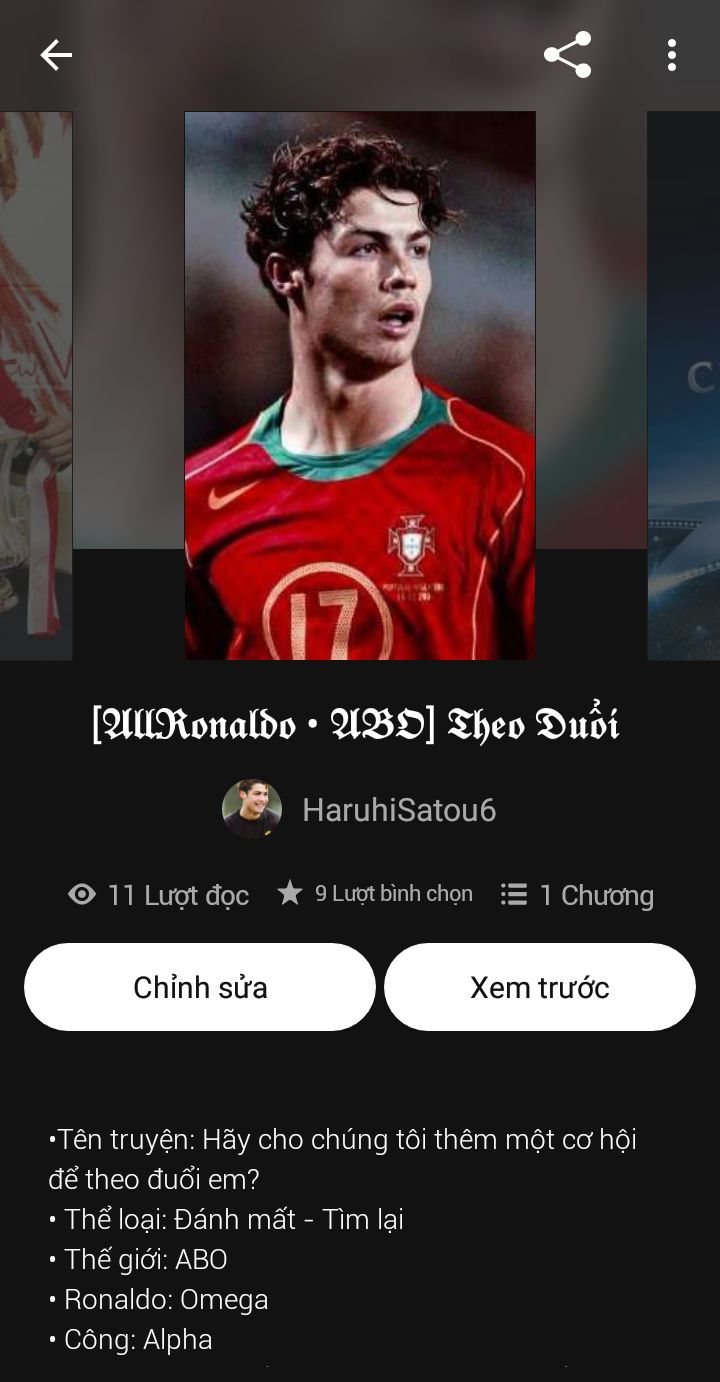Viewport: 720px width, 1382px height.
Task: Go back using the arrow icon
Action: click(56, 55)
